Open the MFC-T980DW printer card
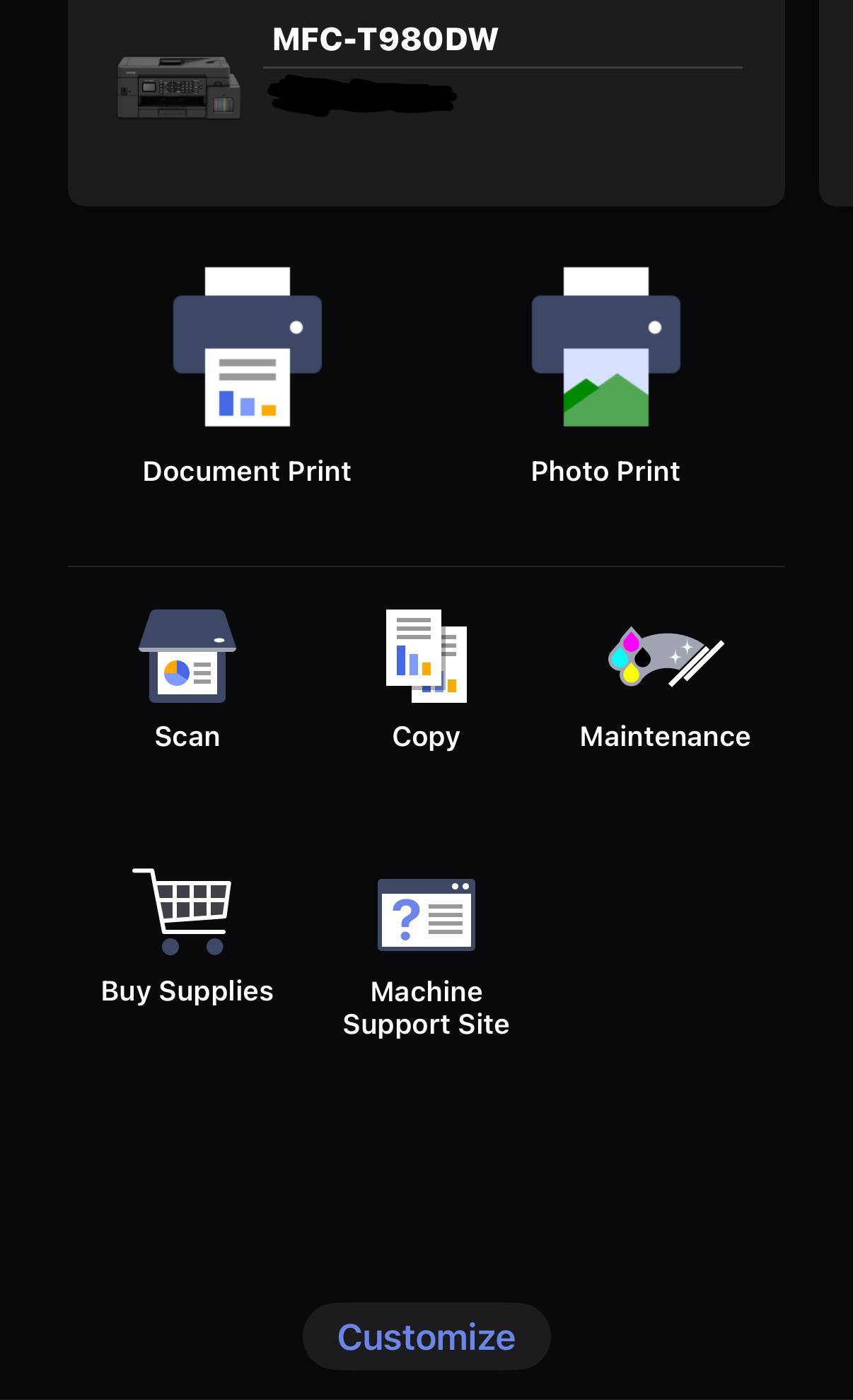The height and width of the screenshot is (1400, 853). tap(426, 99)
